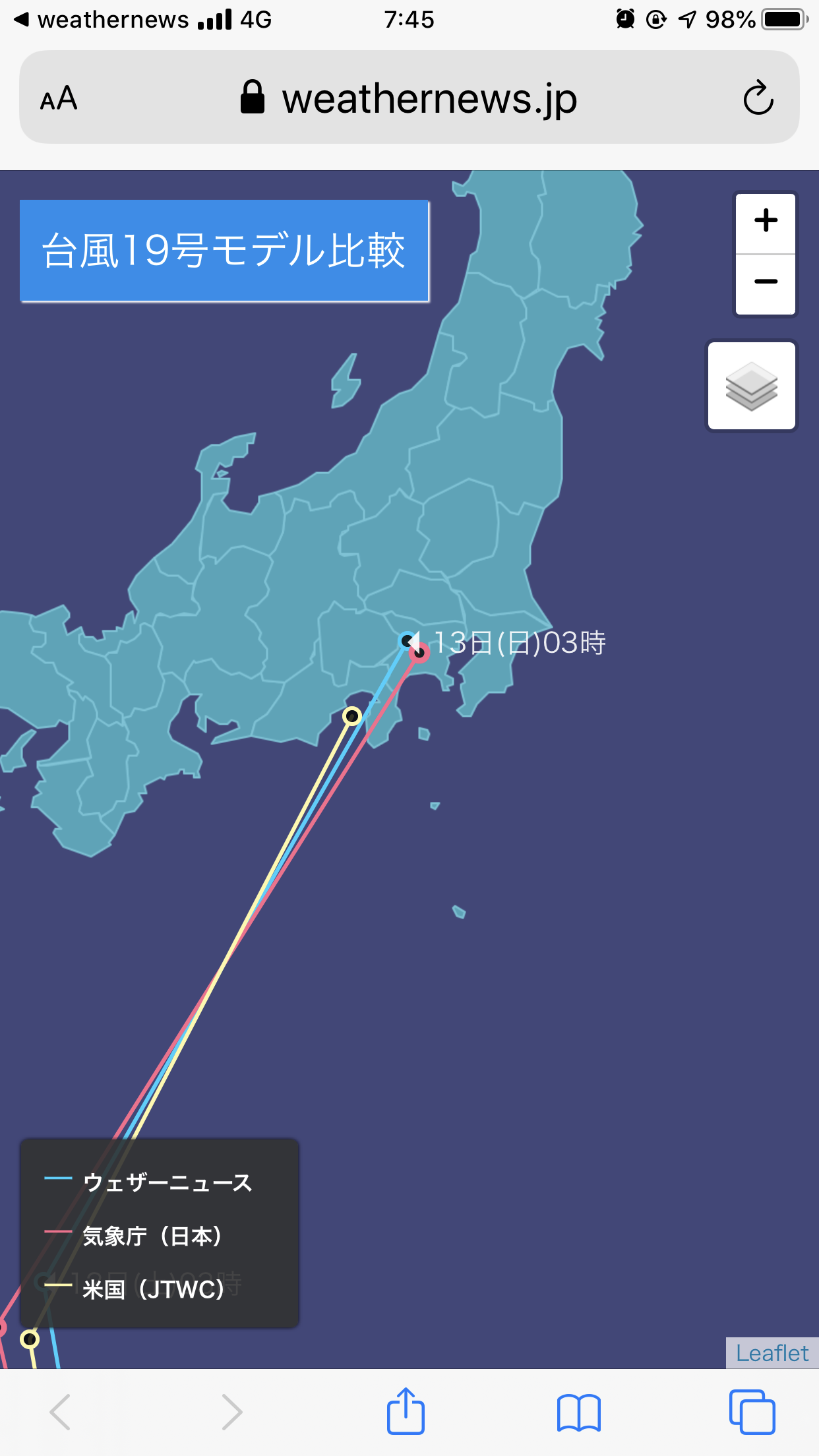The height and width of the screenshot is (1456, 819).
Task: Open Safari bookmarks
Action: coord(578,1412)
